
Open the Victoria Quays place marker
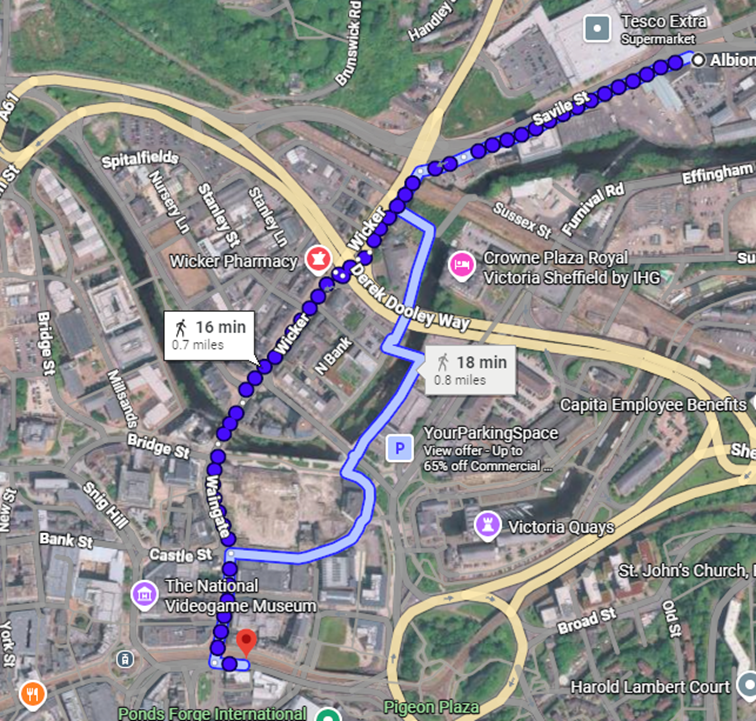tap(487, 526)
